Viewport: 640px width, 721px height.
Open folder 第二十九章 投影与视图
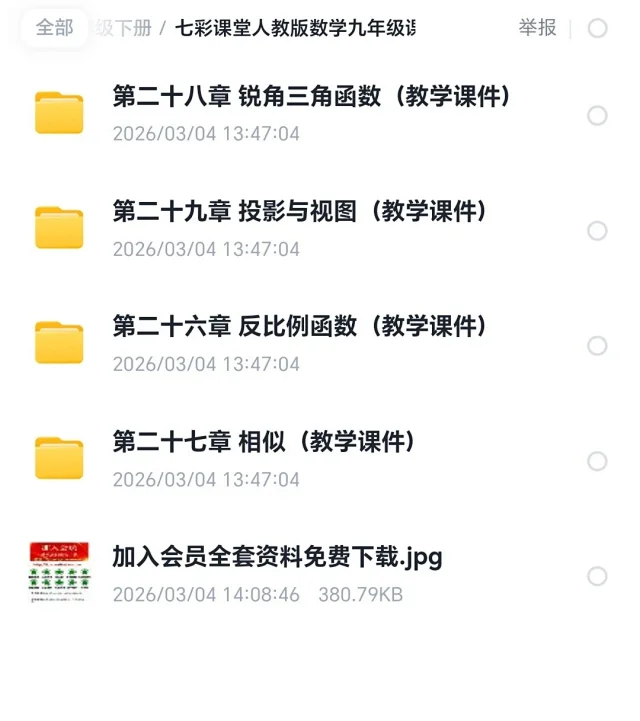[299, 211]
